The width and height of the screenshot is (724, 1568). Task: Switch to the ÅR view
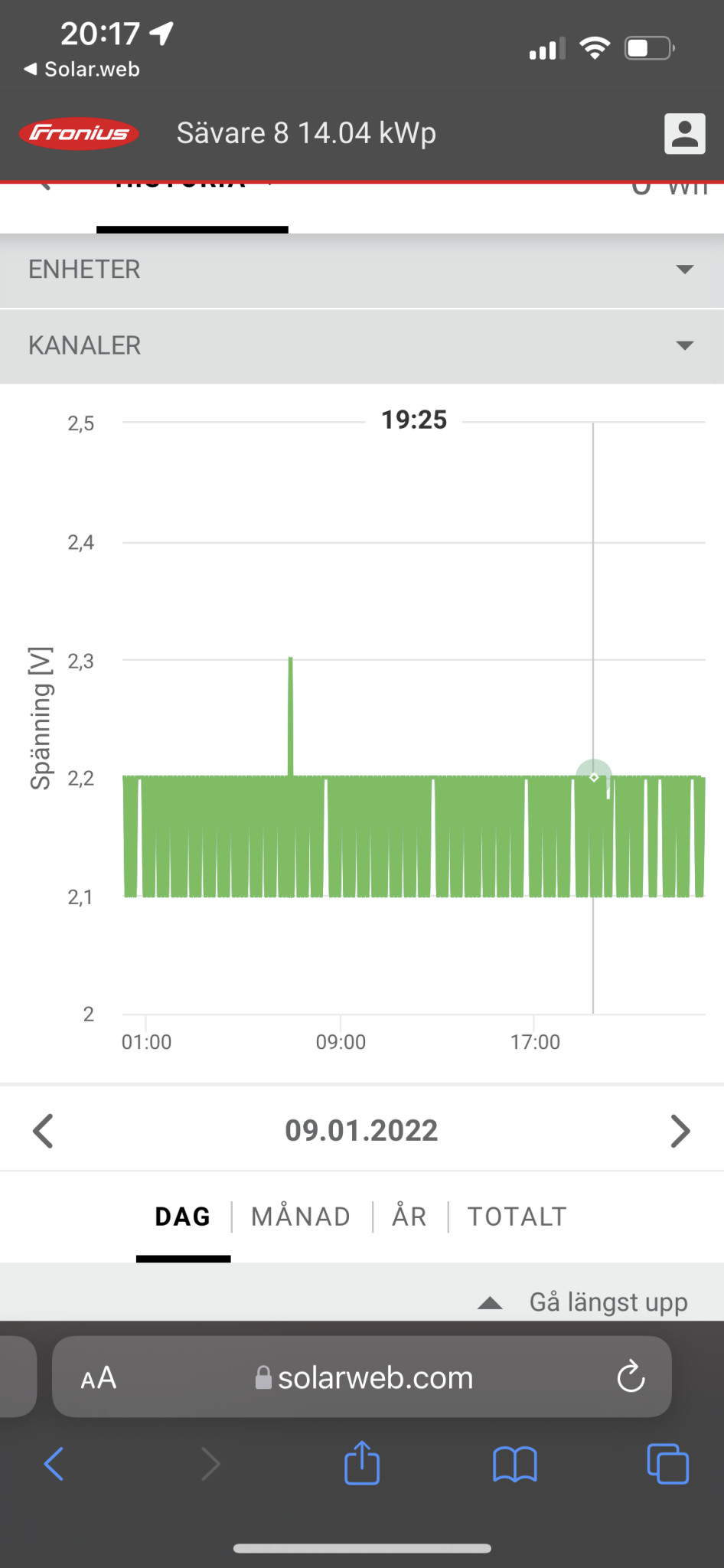[409, 1217]
